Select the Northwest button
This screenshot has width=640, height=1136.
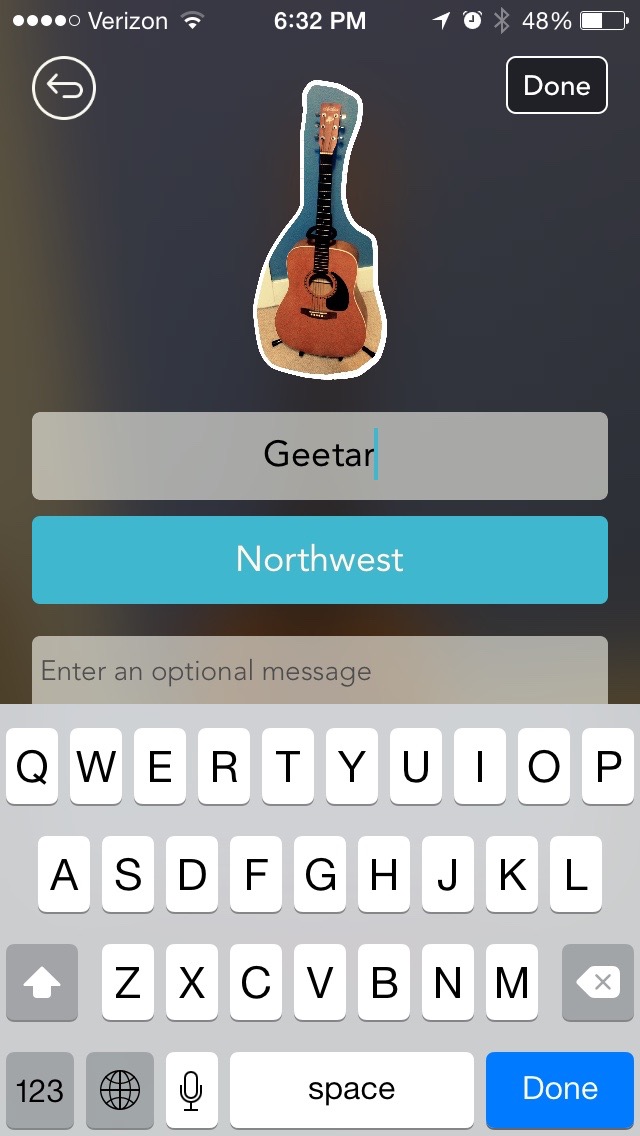(x=320, y=559)
